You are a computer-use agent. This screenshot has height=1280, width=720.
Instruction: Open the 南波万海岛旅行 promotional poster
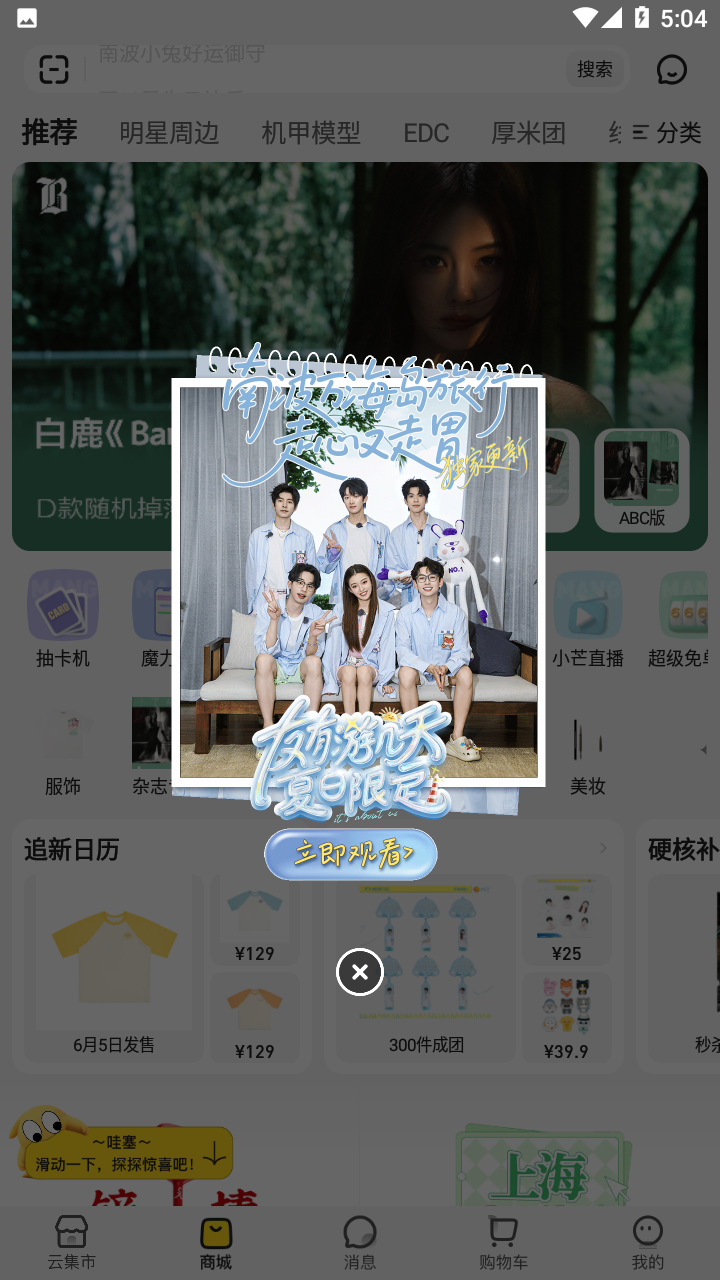pyautogui.click(x=358, y=580)
